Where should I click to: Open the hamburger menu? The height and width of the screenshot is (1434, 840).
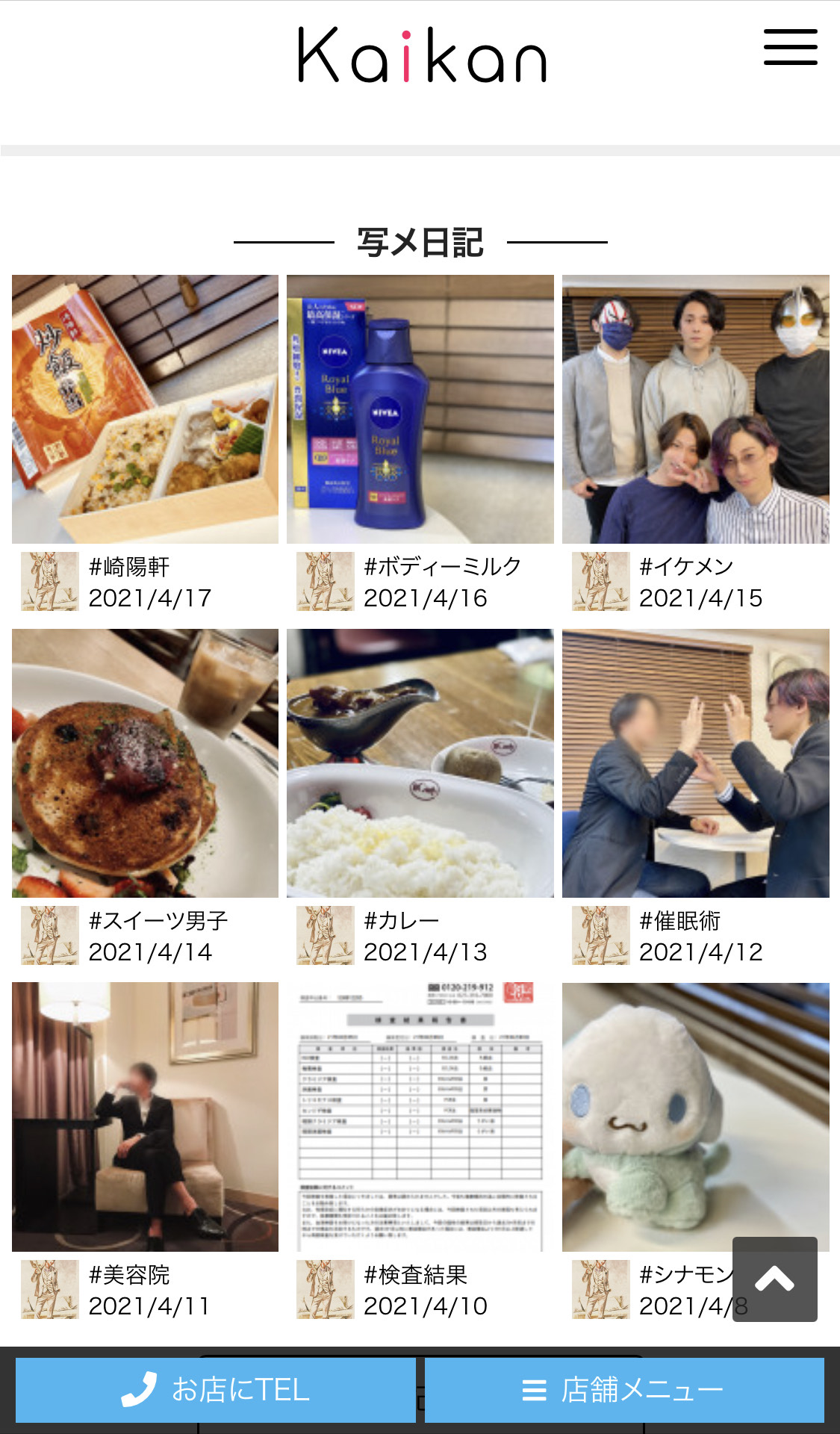790,47
